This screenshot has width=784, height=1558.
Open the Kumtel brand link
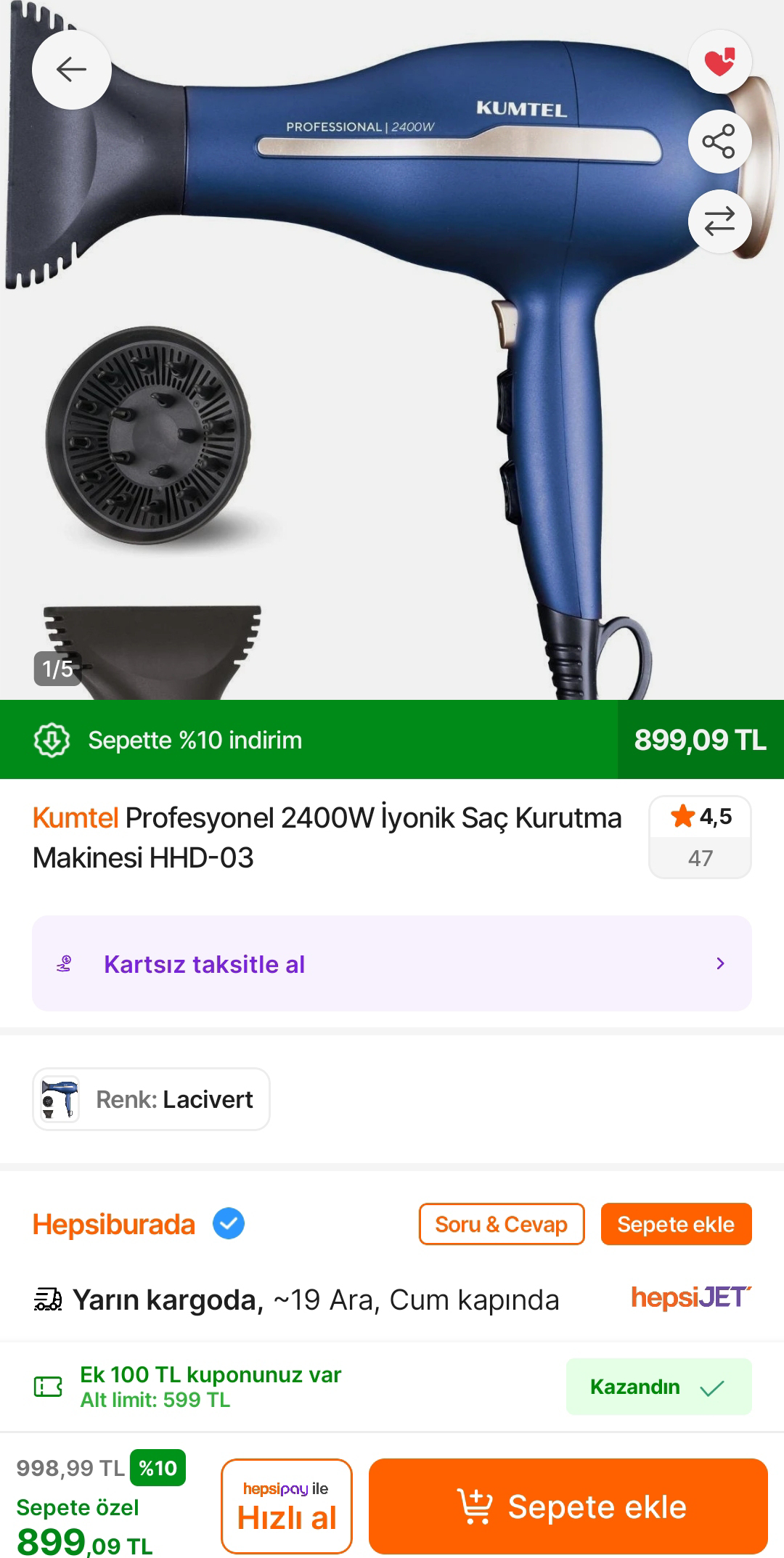point(75,818)
